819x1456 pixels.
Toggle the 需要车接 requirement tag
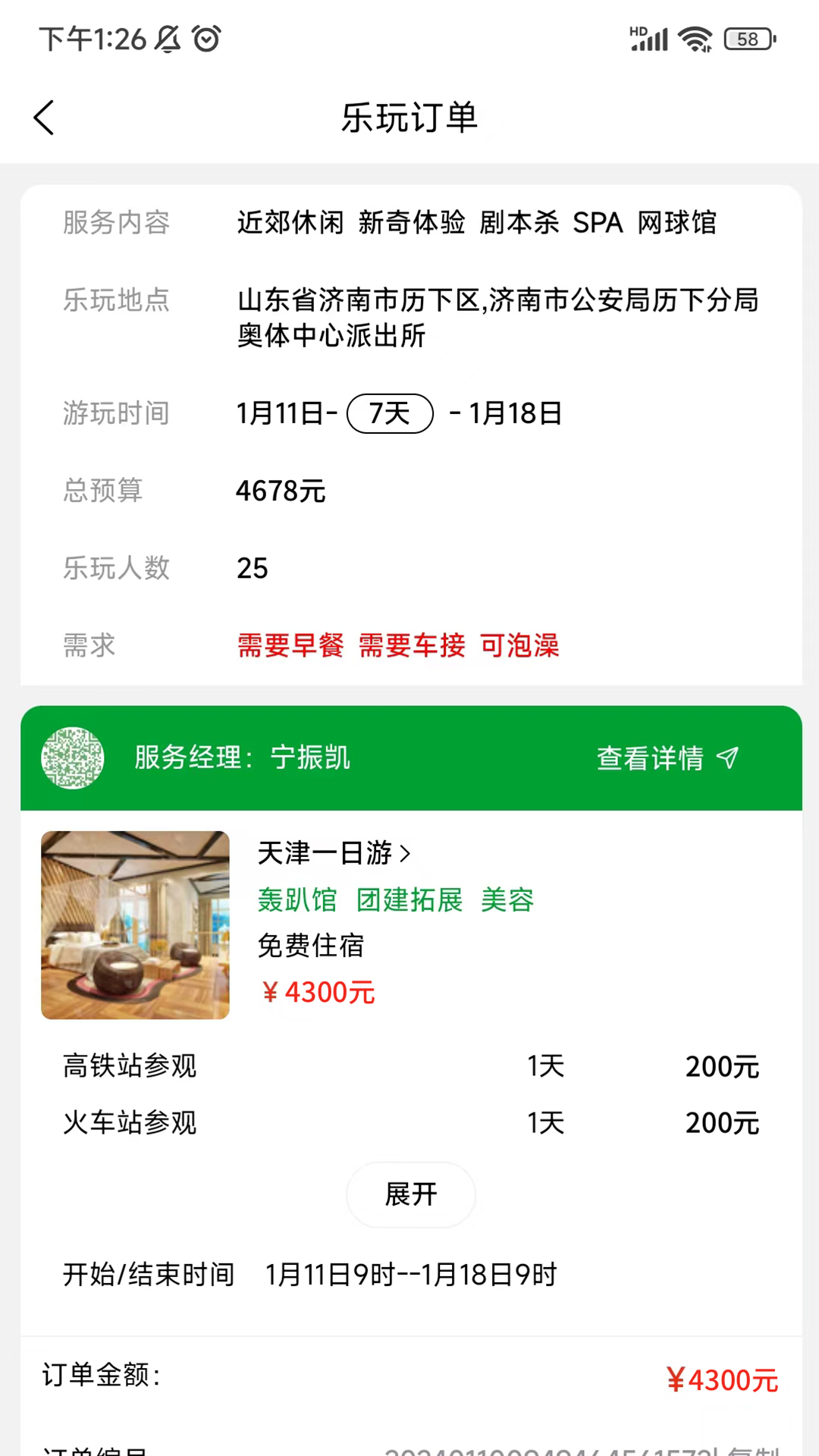[x=410, y=645]
